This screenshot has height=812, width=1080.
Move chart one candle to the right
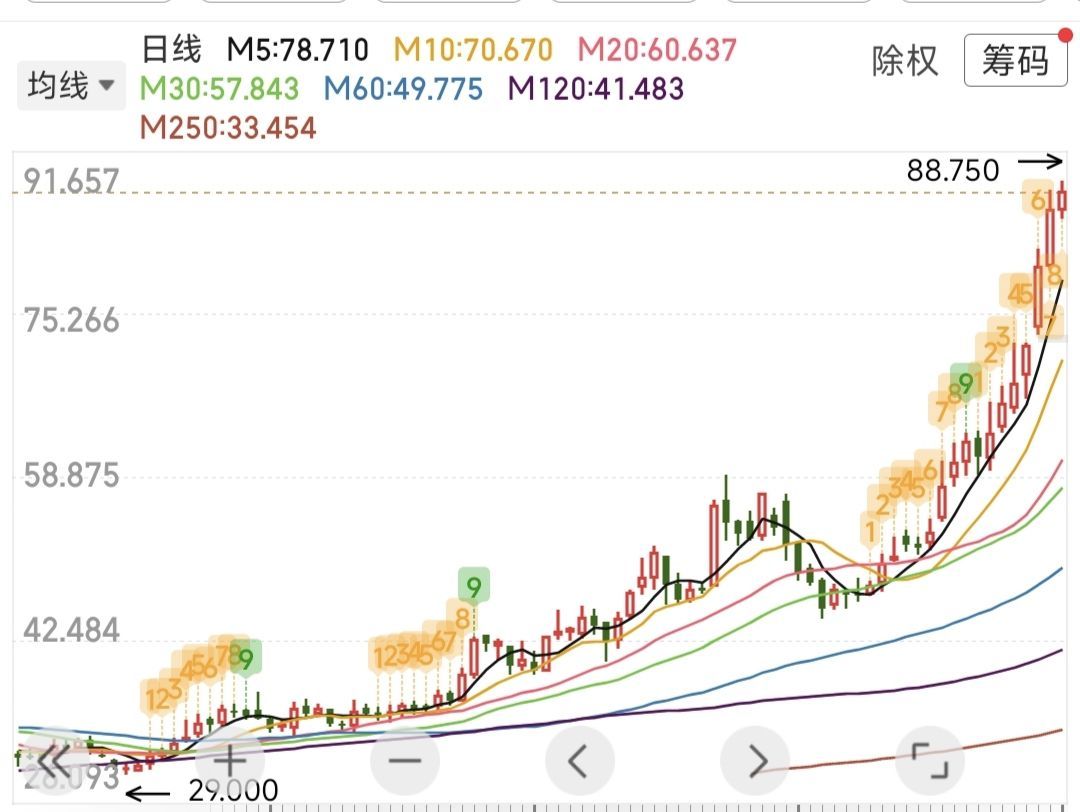coord(756,762)
